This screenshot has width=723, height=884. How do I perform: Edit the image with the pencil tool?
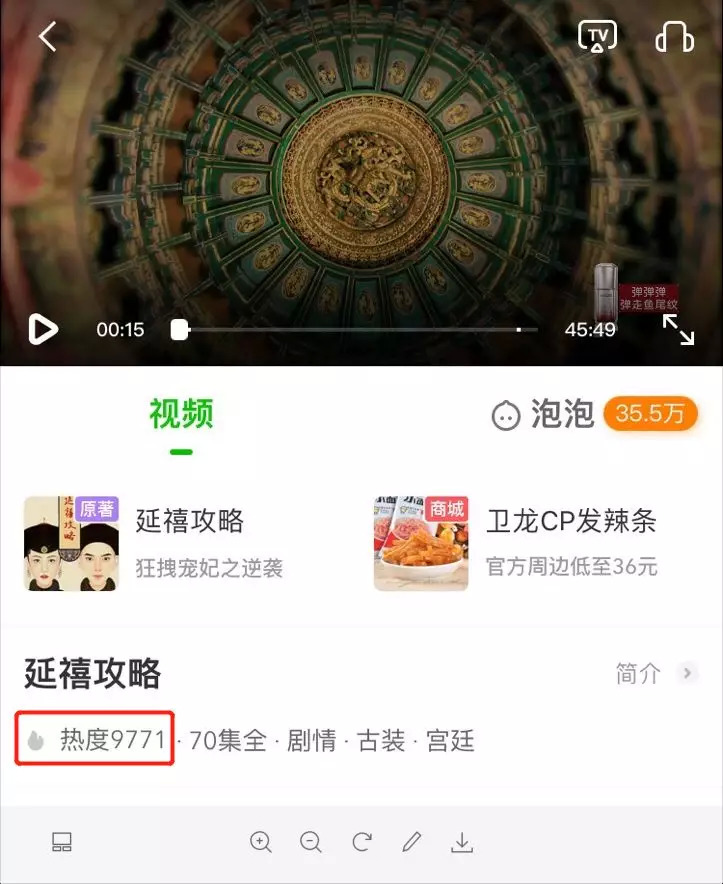tap(411, 842)
